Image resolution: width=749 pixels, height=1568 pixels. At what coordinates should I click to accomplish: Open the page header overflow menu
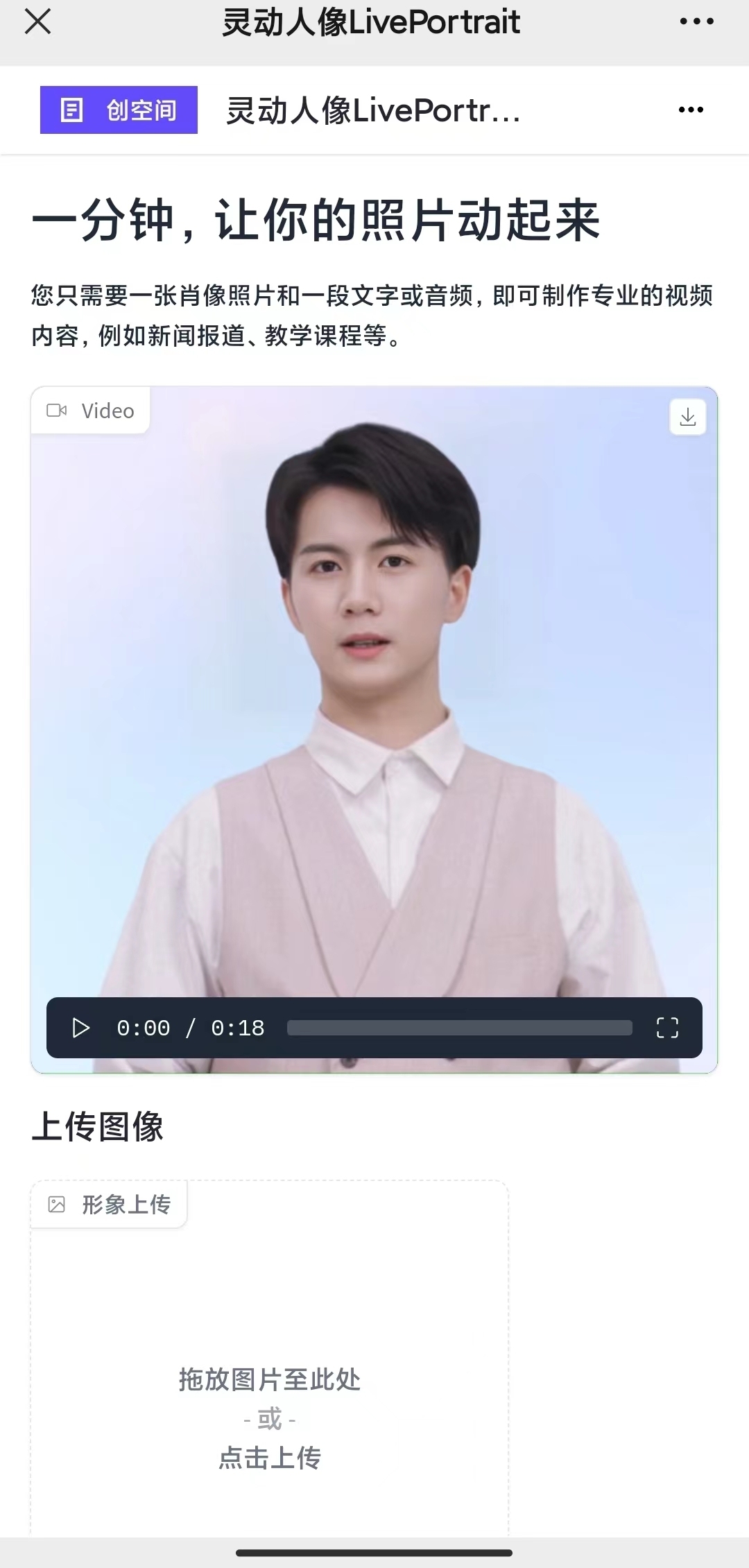pyautogui.click(x=691, y=110)
